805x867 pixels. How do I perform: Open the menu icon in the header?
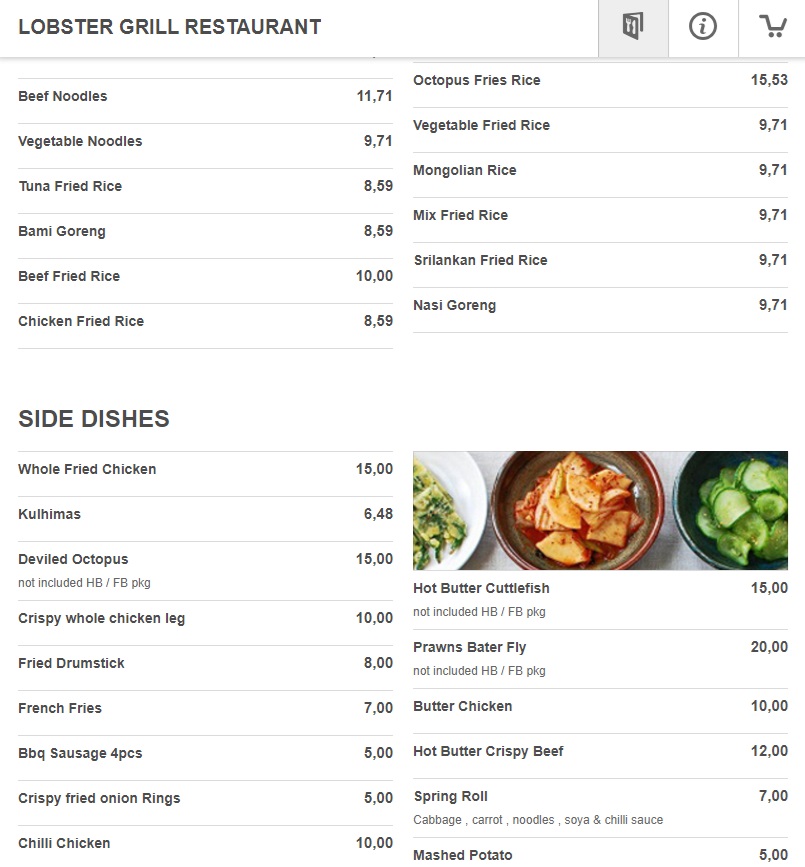pyautogui.click(x=632, y=27)
